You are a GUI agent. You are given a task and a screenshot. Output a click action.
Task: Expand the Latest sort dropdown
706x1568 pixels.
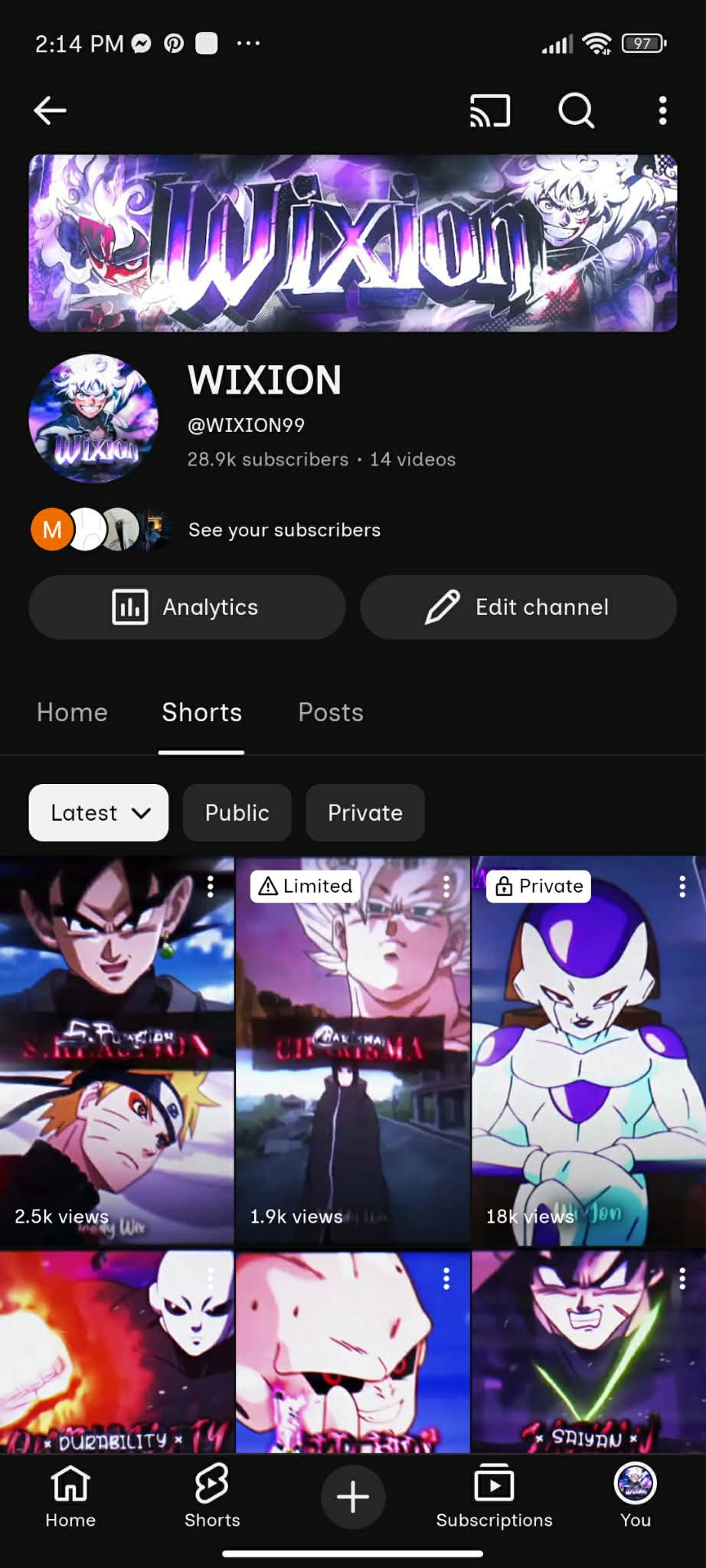99,813
